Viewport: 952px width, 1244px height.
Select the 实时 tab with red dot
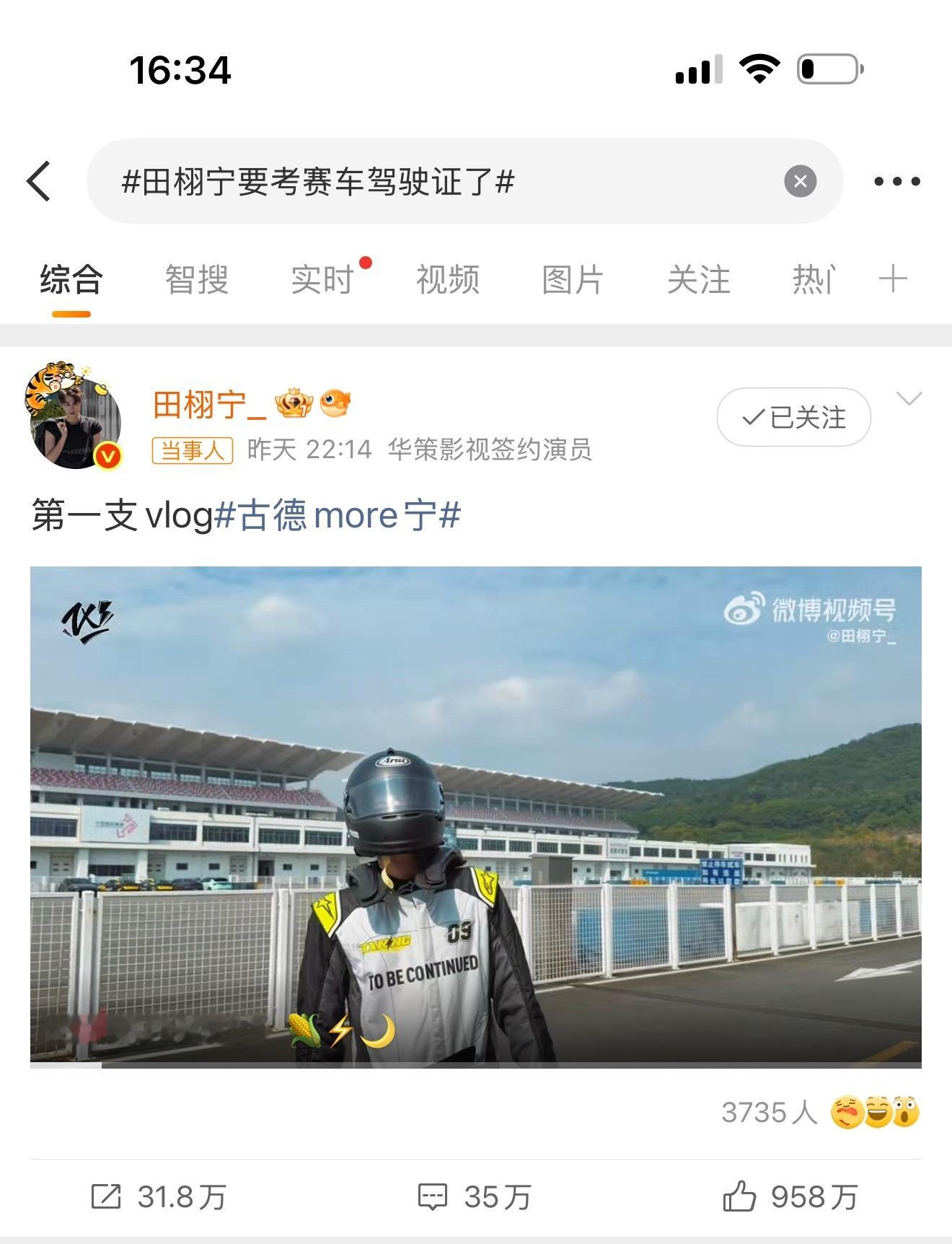322,281
